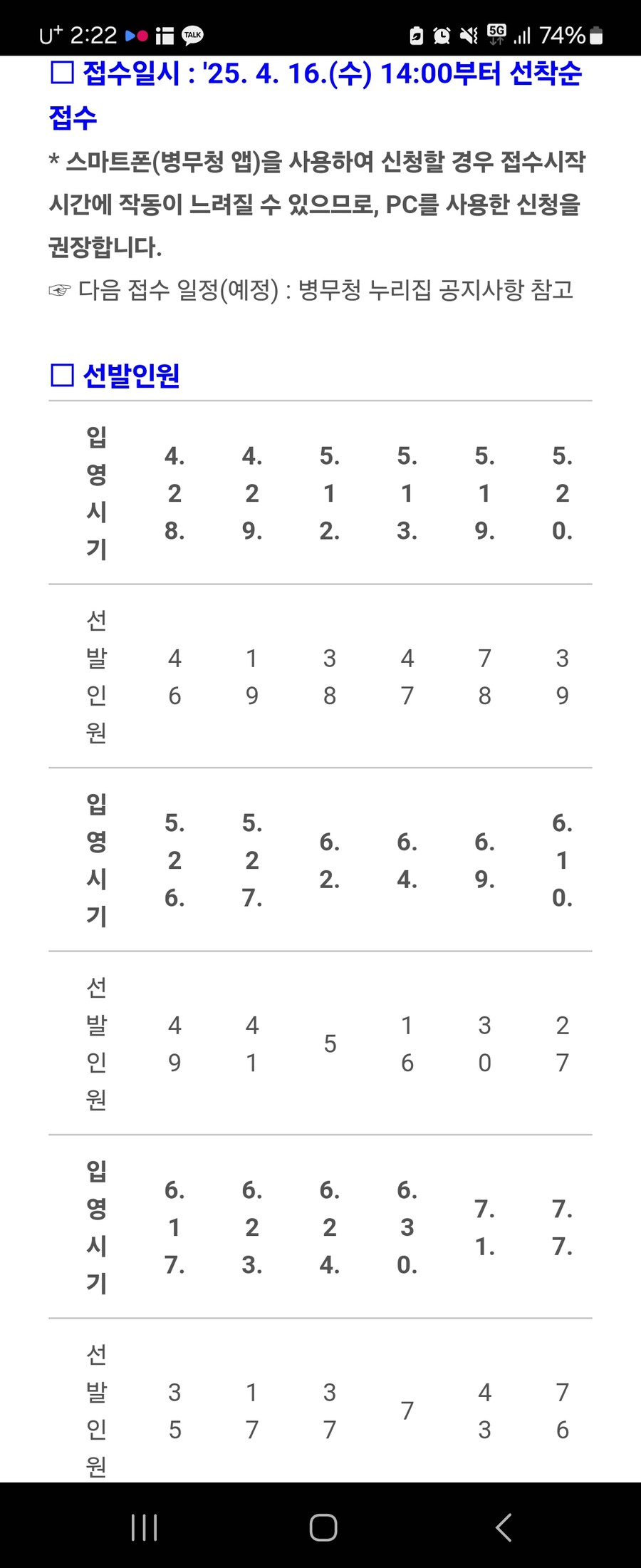
Task: Tap the pink dot notification icon
Action: pos(142,34)
